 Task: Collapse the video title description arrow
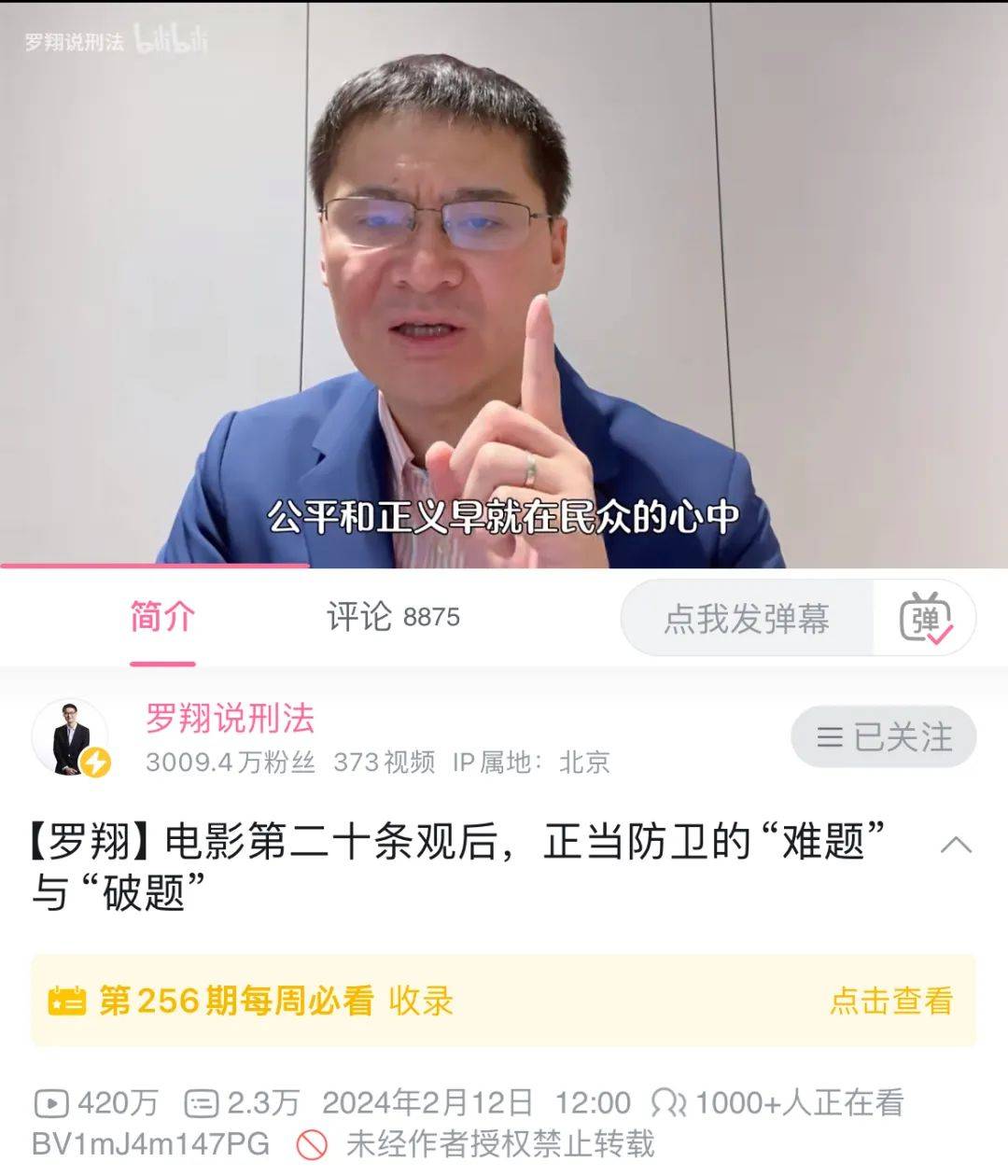956,846
